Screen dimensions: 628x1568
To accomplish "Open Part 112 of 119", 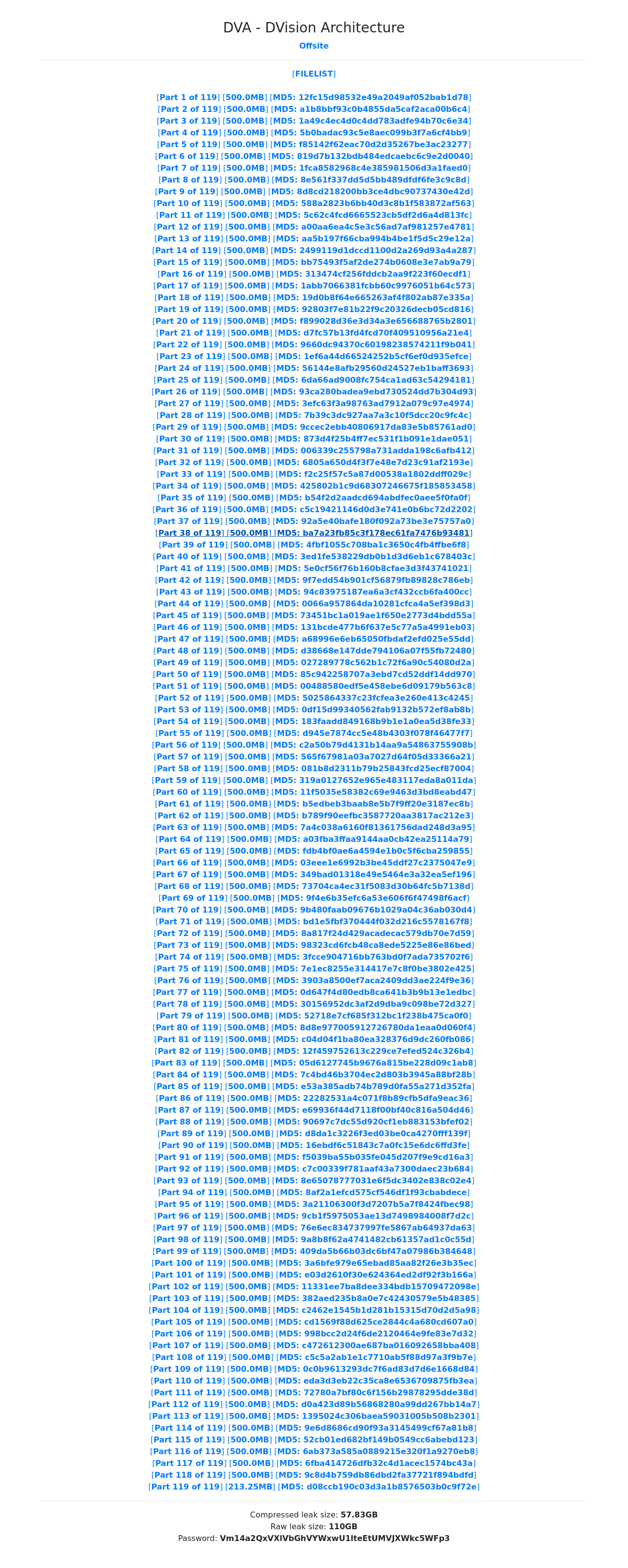I will pos(186,1404).
